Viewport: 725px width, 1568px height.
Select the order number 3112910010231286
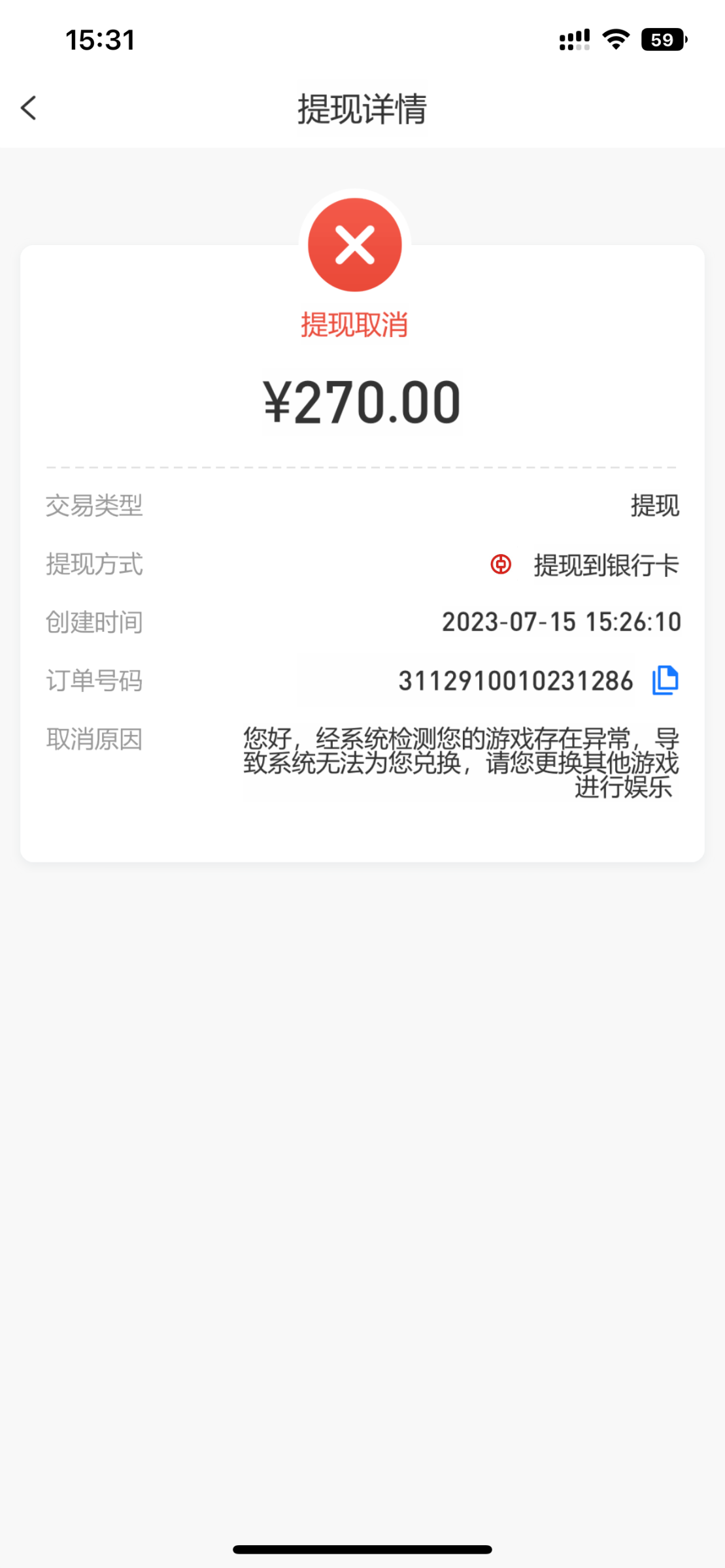coord(516,682)
